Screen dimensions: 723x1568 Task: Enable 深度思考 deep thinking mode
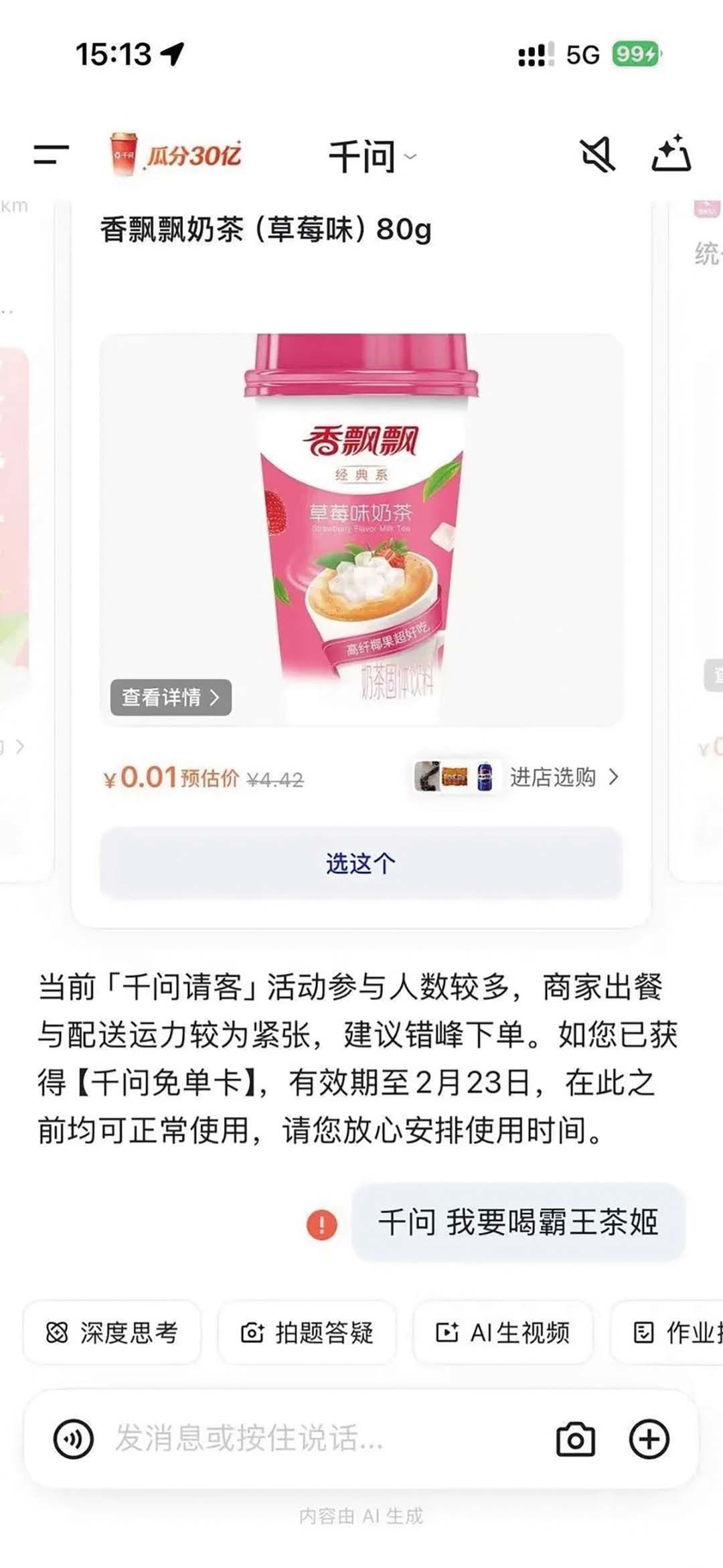[110, 1333]
